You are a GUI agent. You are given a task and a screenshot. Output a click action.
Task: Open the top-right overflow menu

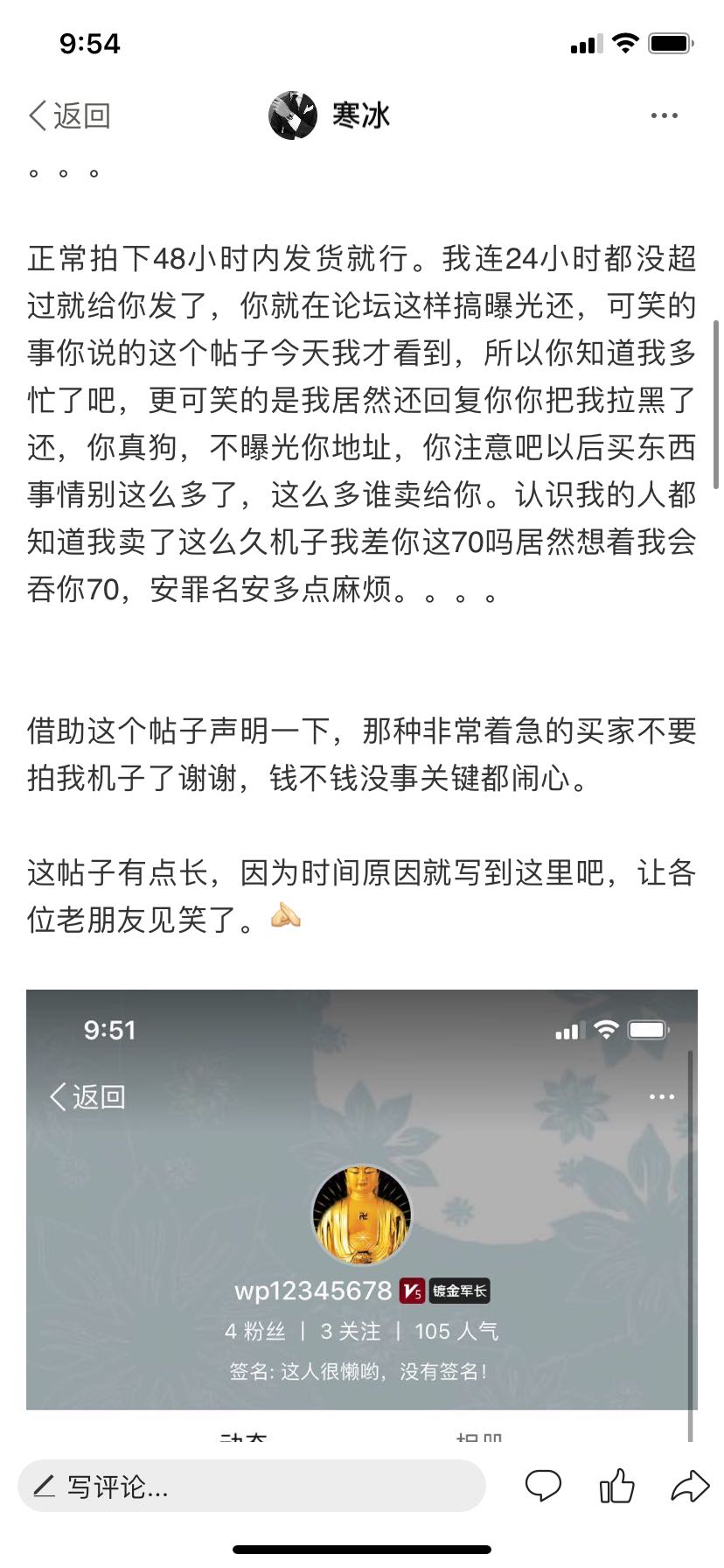pos(664,115)
